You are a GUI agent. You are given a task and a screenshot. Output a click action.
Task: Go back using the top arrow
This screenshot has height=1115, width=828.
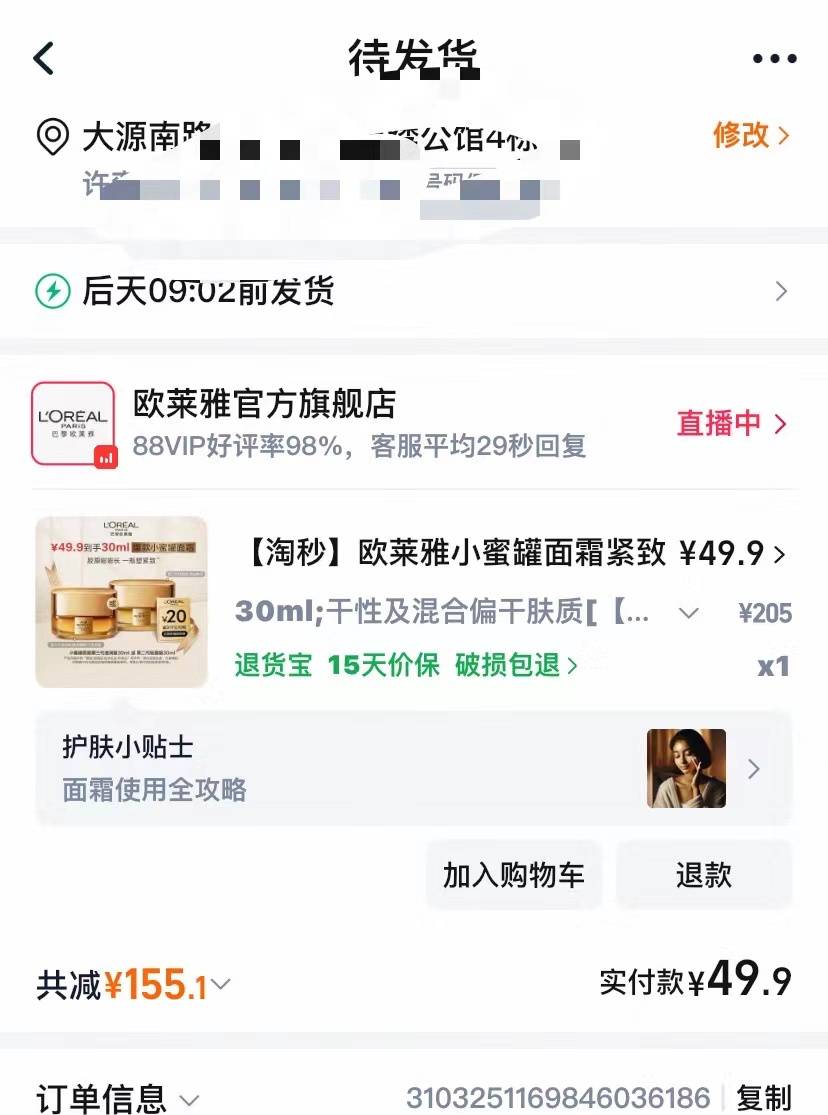point(44,58)
